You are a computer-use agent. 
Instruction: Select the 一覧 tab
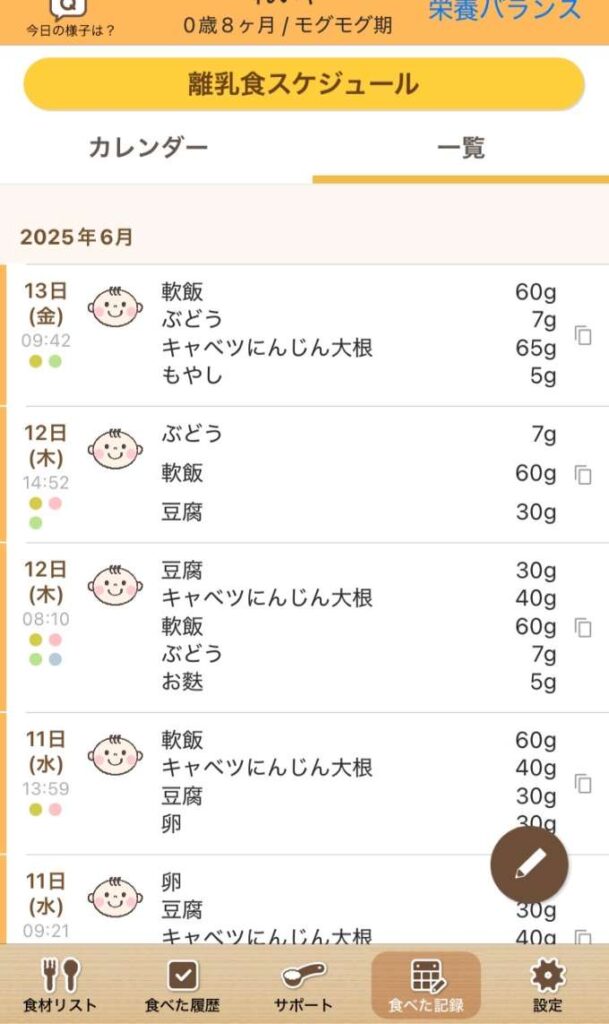coord(461,148)
